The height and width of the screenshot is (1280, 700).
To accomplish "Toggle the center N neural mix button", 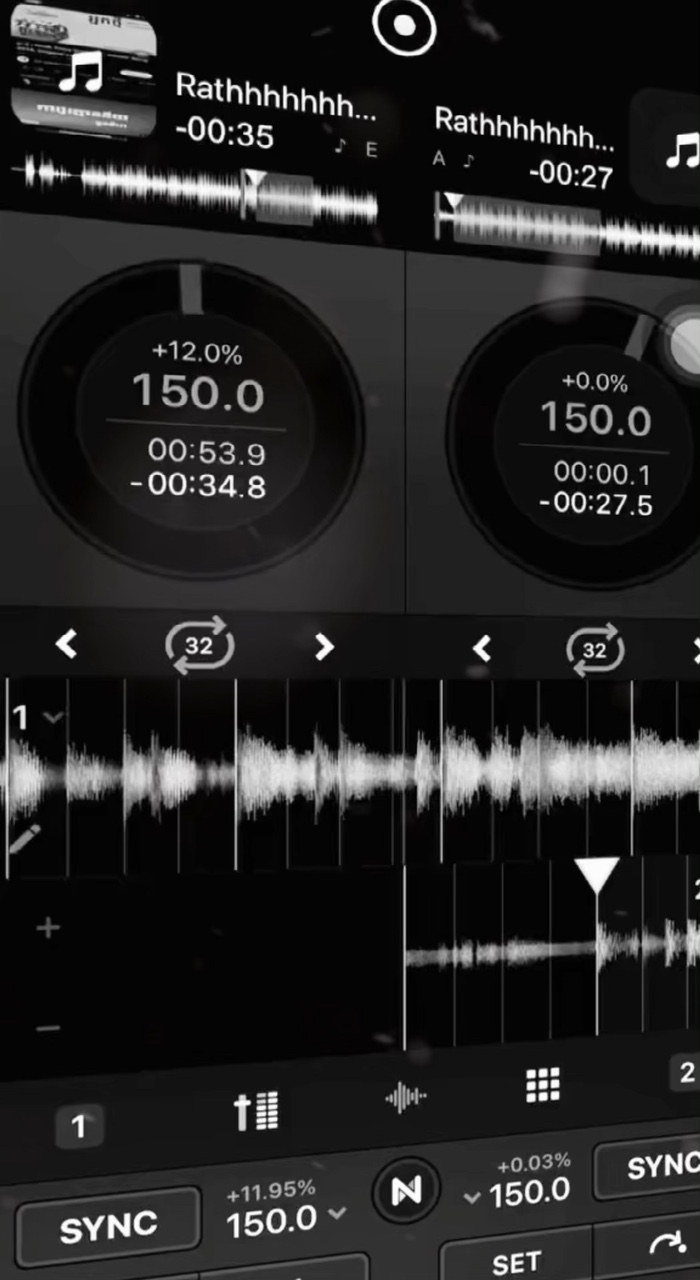I will [x=406, y=1189].
